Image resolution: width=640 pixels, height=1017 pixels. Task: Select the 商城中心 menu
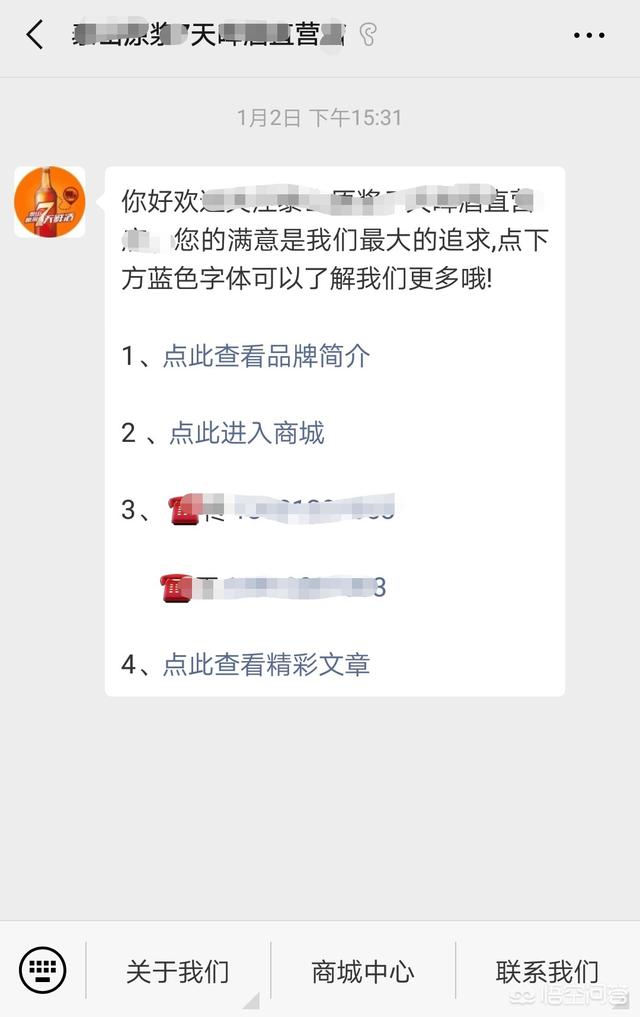[362, 971]
